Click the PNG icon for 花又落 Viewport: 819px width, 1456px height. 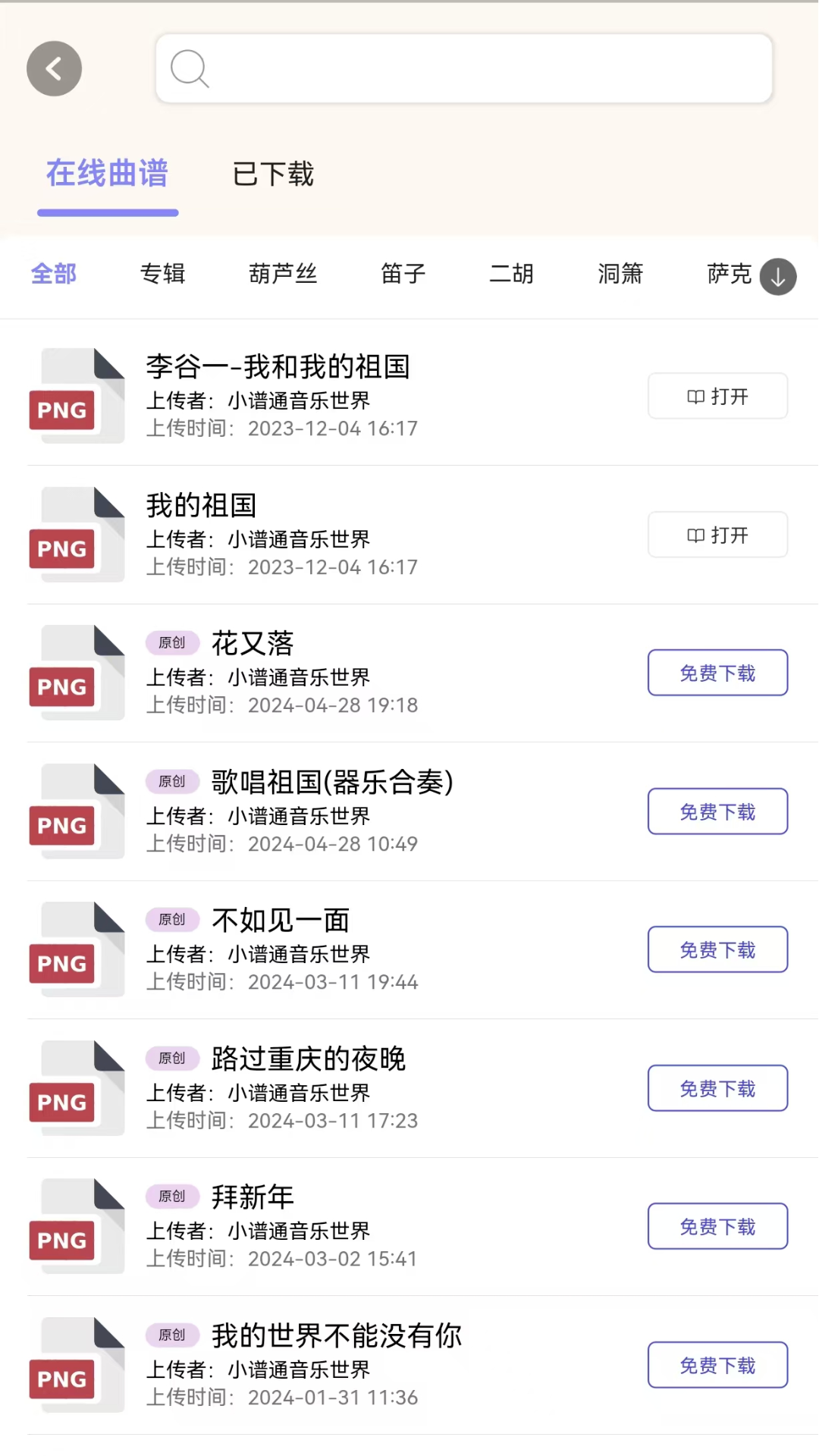[76, 672]
